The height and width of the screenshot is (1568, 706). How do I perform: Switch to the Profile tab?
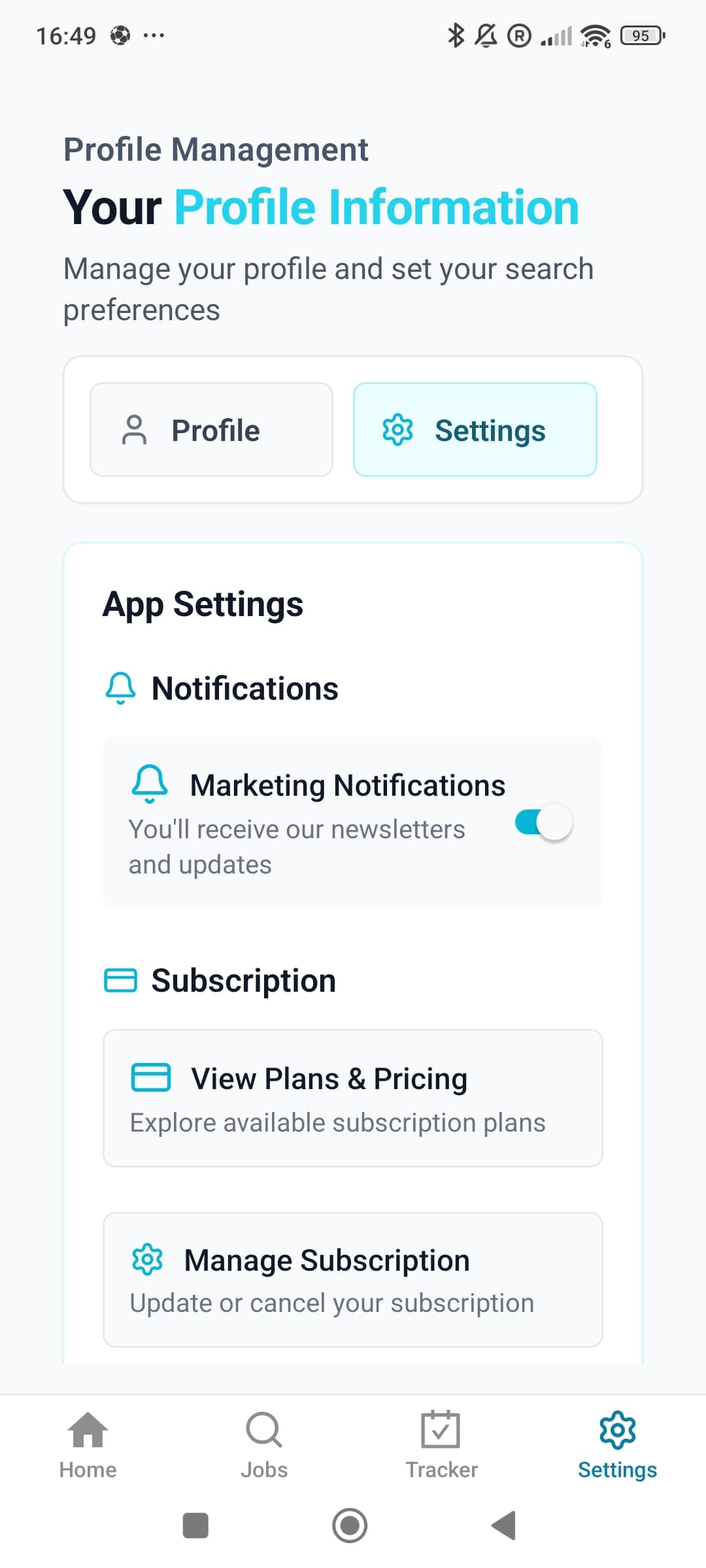pos(211,430)
